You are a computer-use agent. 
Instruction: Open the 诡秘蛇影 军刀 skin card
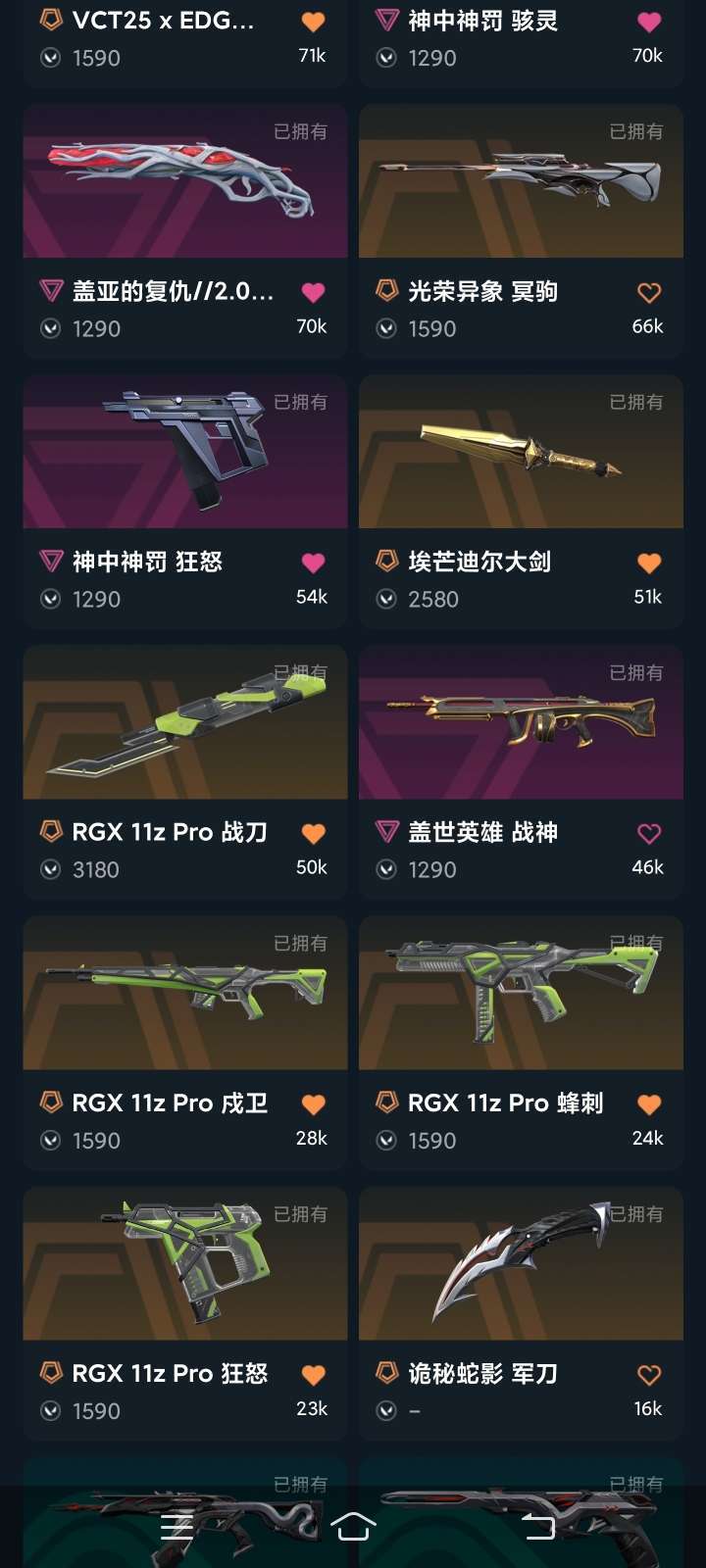pos(521,1313)
